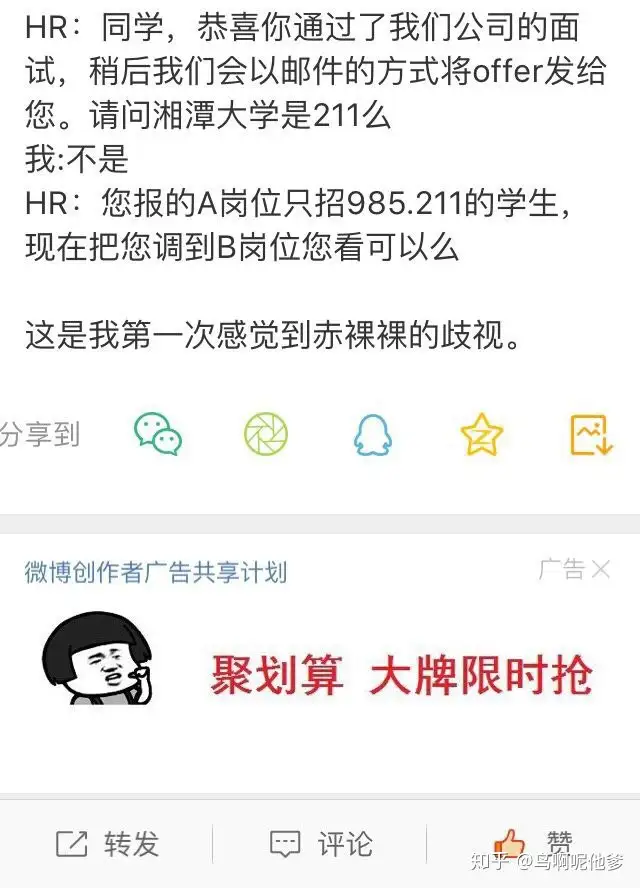Open 微博创作者广告共享计划 link

click(155, 572)
